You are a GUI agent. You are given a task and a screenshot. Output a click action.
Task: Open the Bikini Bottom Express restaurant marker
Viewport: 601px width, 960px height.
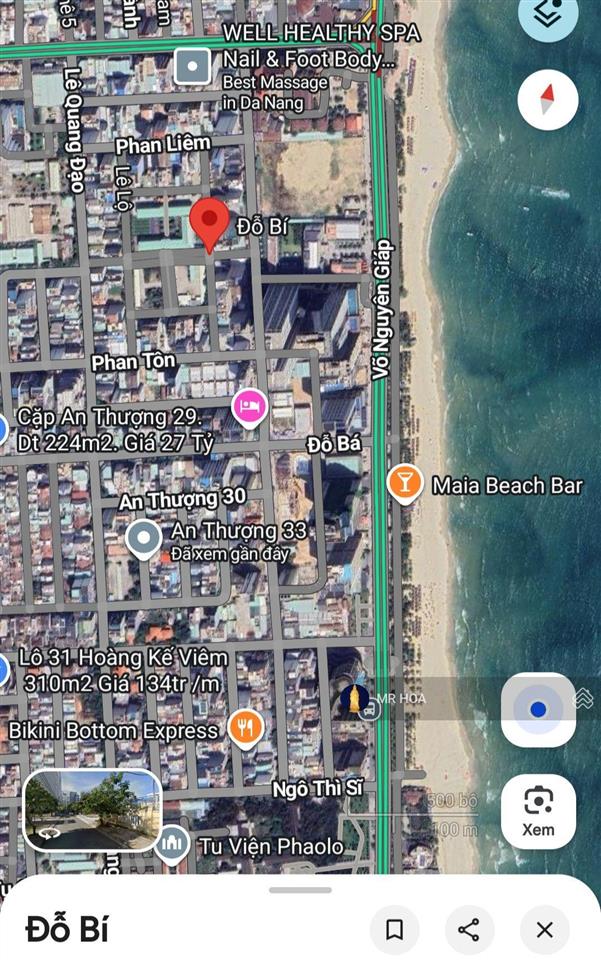tap(245, 729)
